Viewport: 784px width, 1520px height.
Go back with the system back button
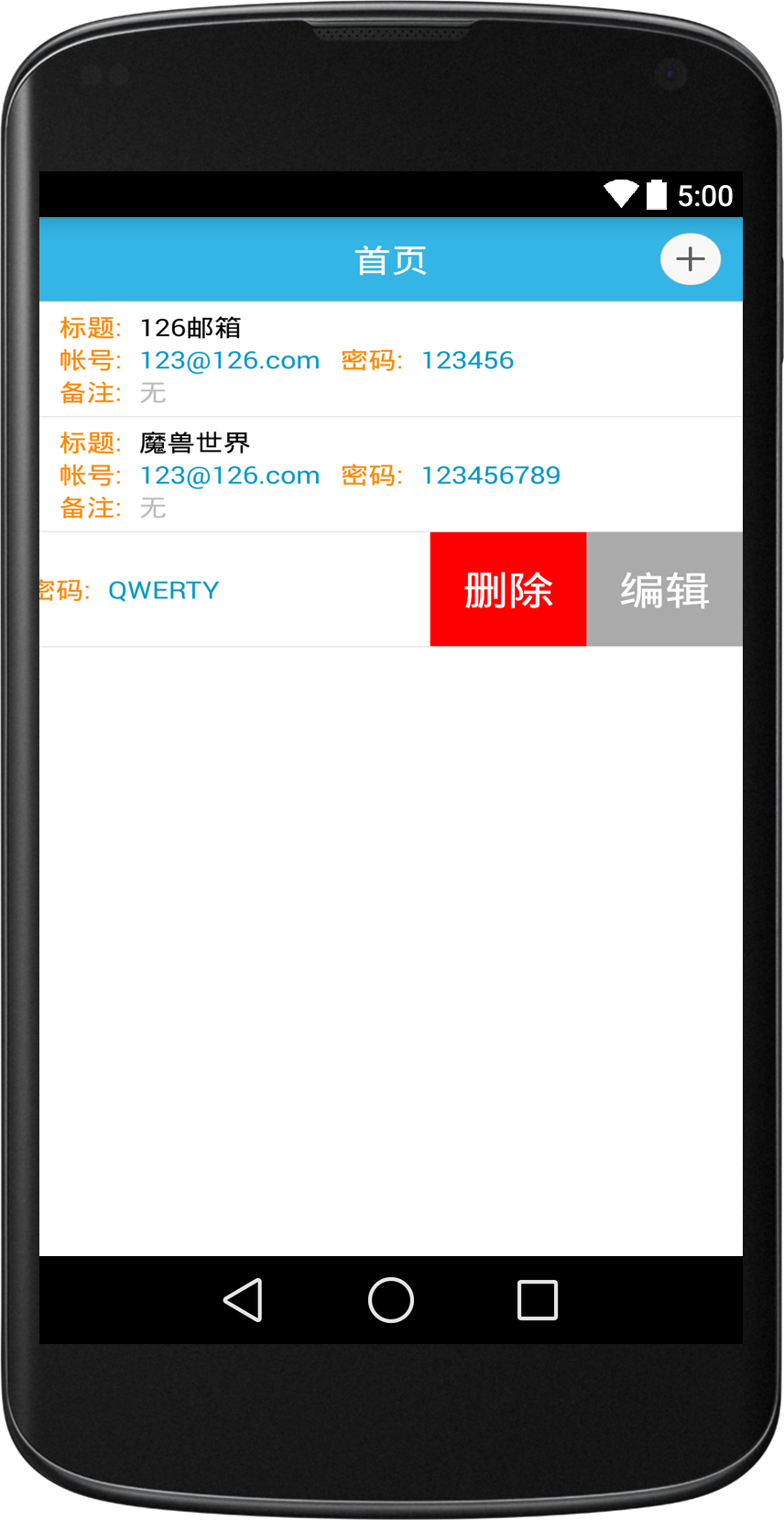click(244, 1300)
